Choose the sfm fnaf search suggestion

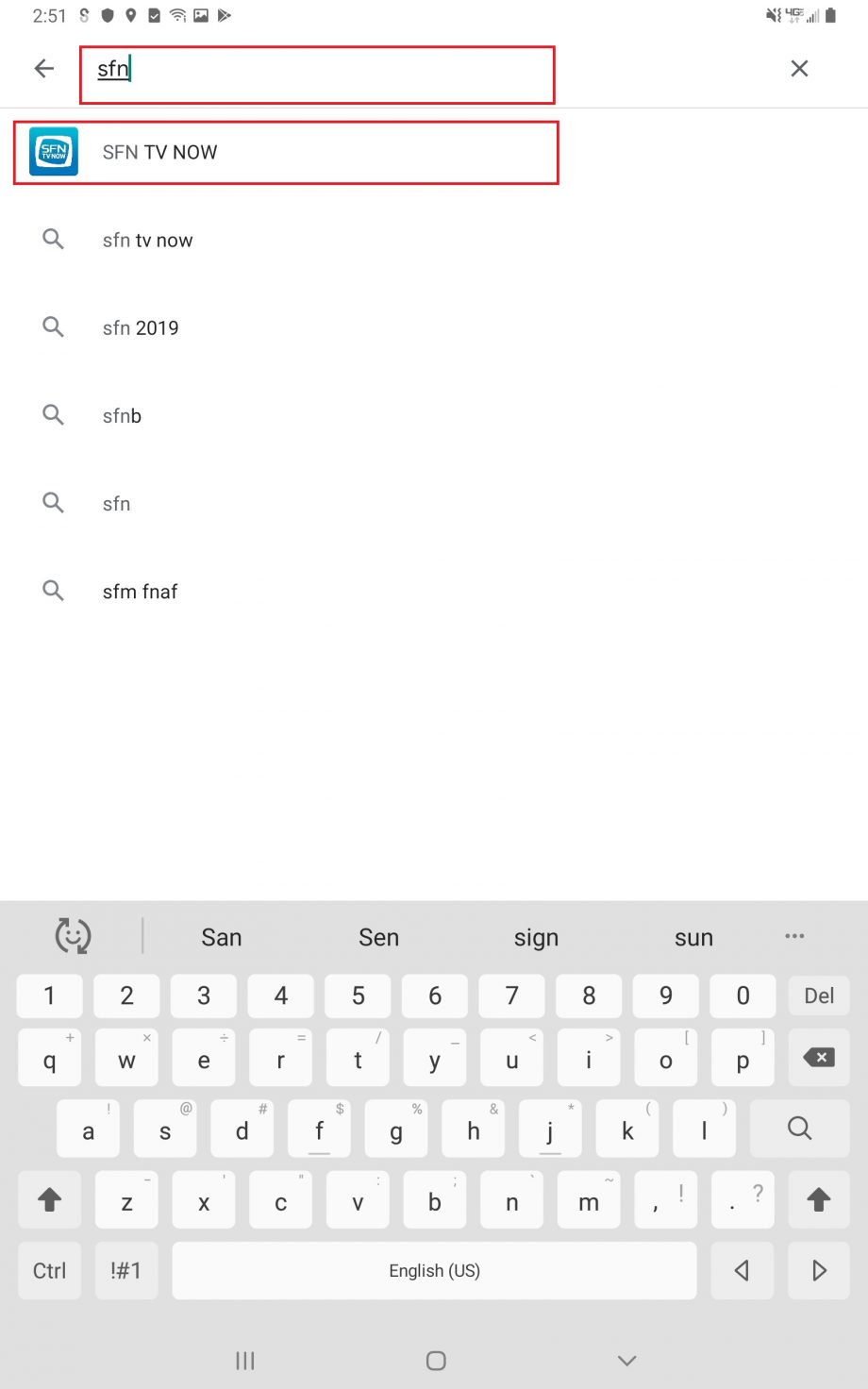(x=140, y=591)
